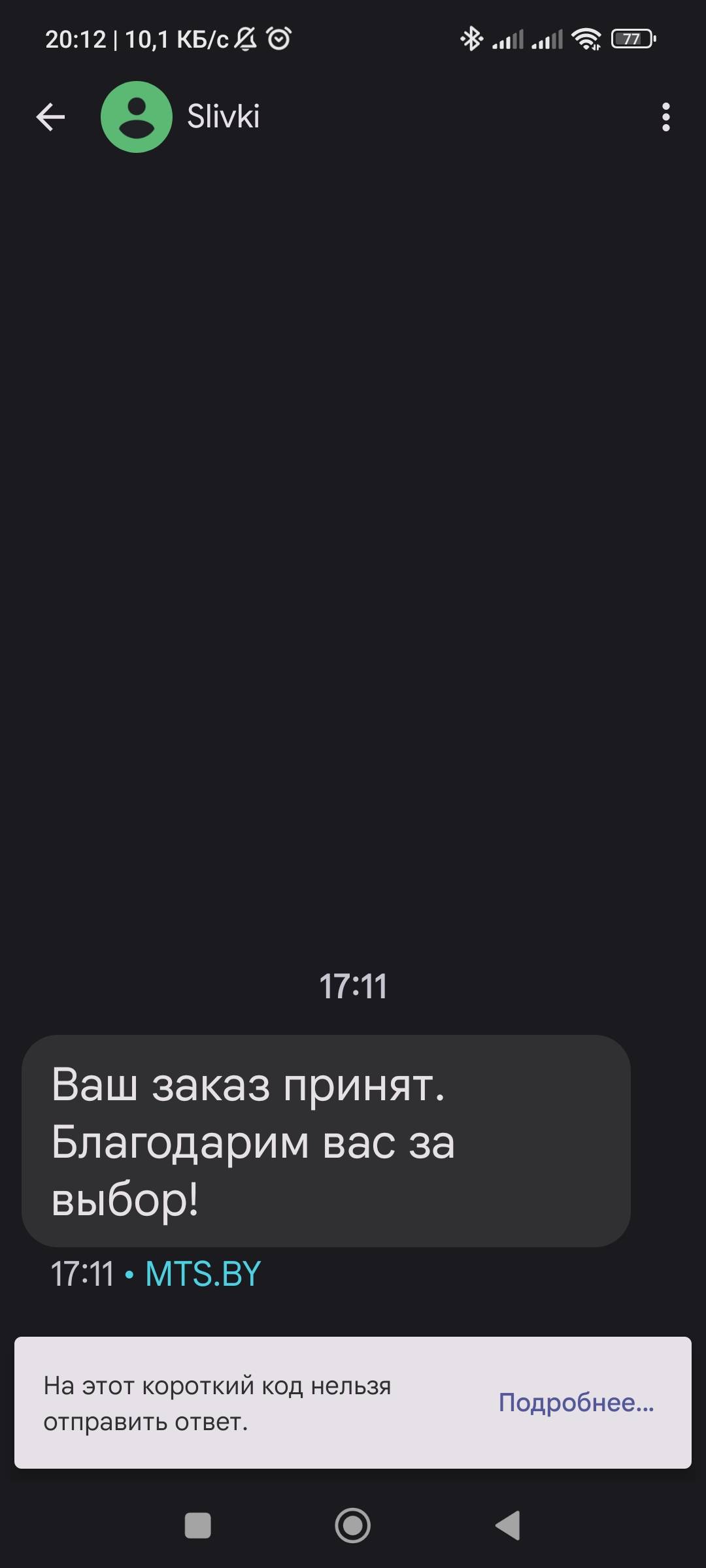Image resolution: width=706 pixels, height=1568 pixels.
Task: Open the MTS.BY link under message
Action: click(x=203, y=1274)
